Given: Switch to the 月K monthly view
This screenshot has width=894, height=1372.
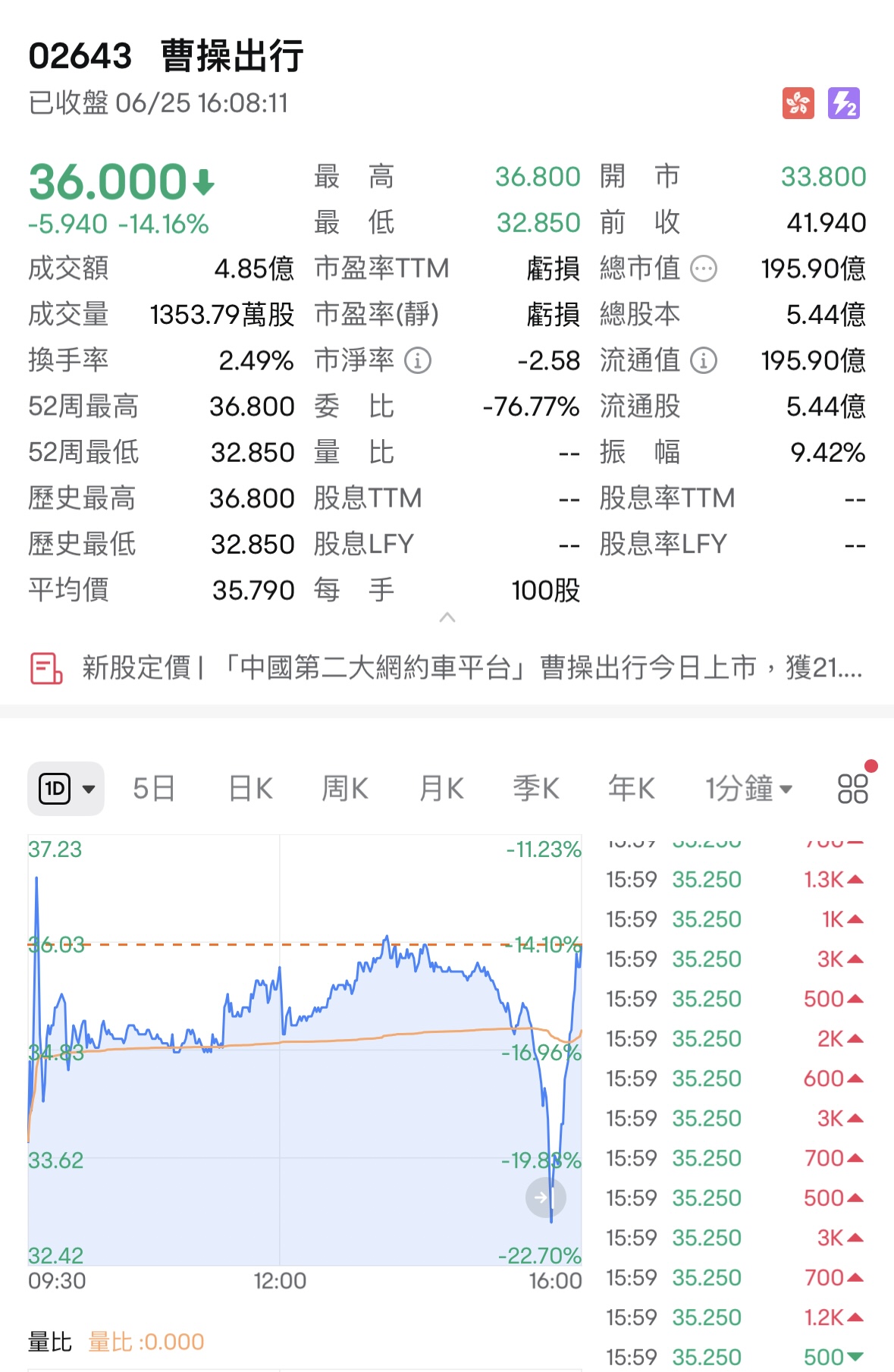Looking at the screenshot, I should point(440,789).
